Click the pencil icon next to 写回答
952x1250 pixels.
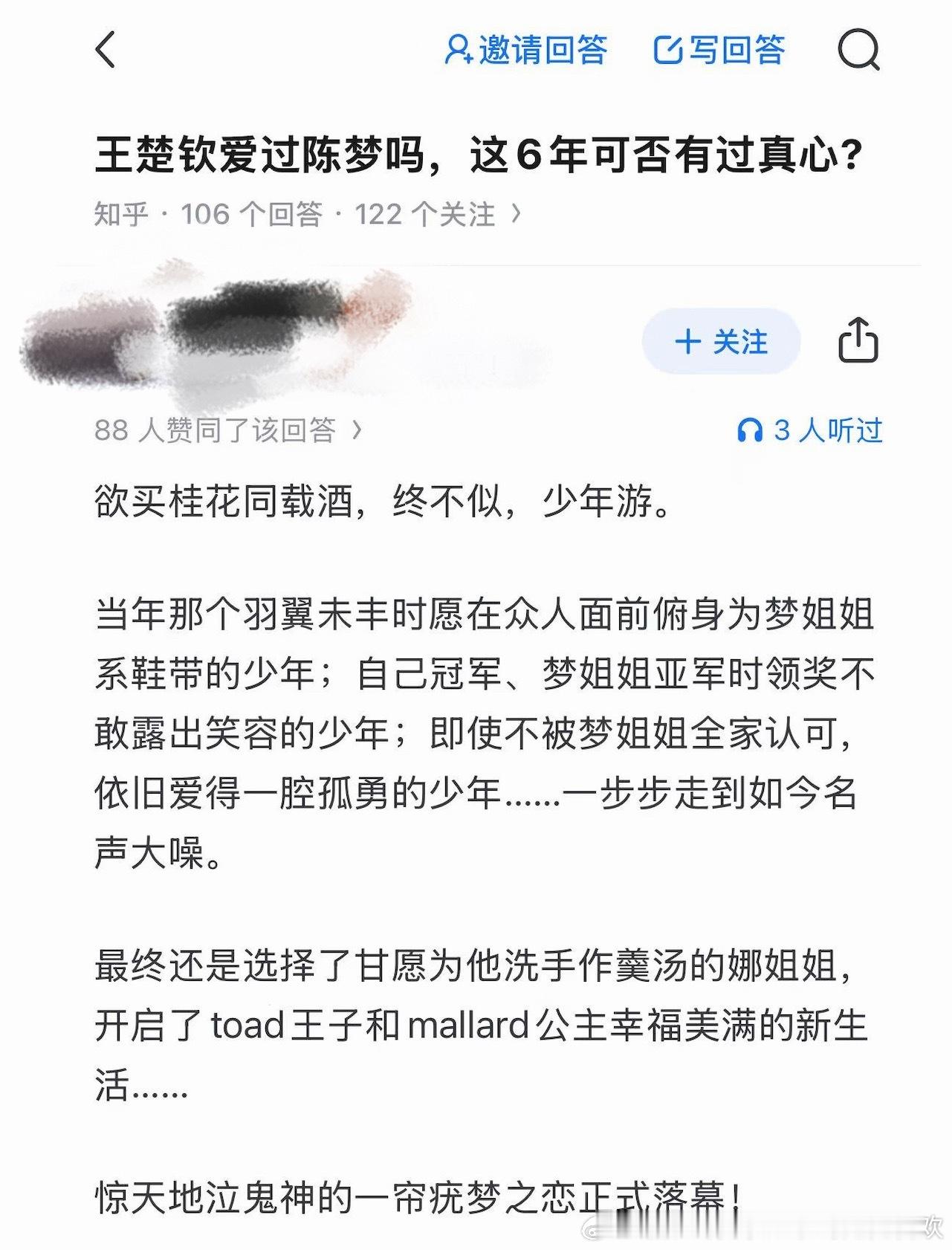click(x=669, y=49)
